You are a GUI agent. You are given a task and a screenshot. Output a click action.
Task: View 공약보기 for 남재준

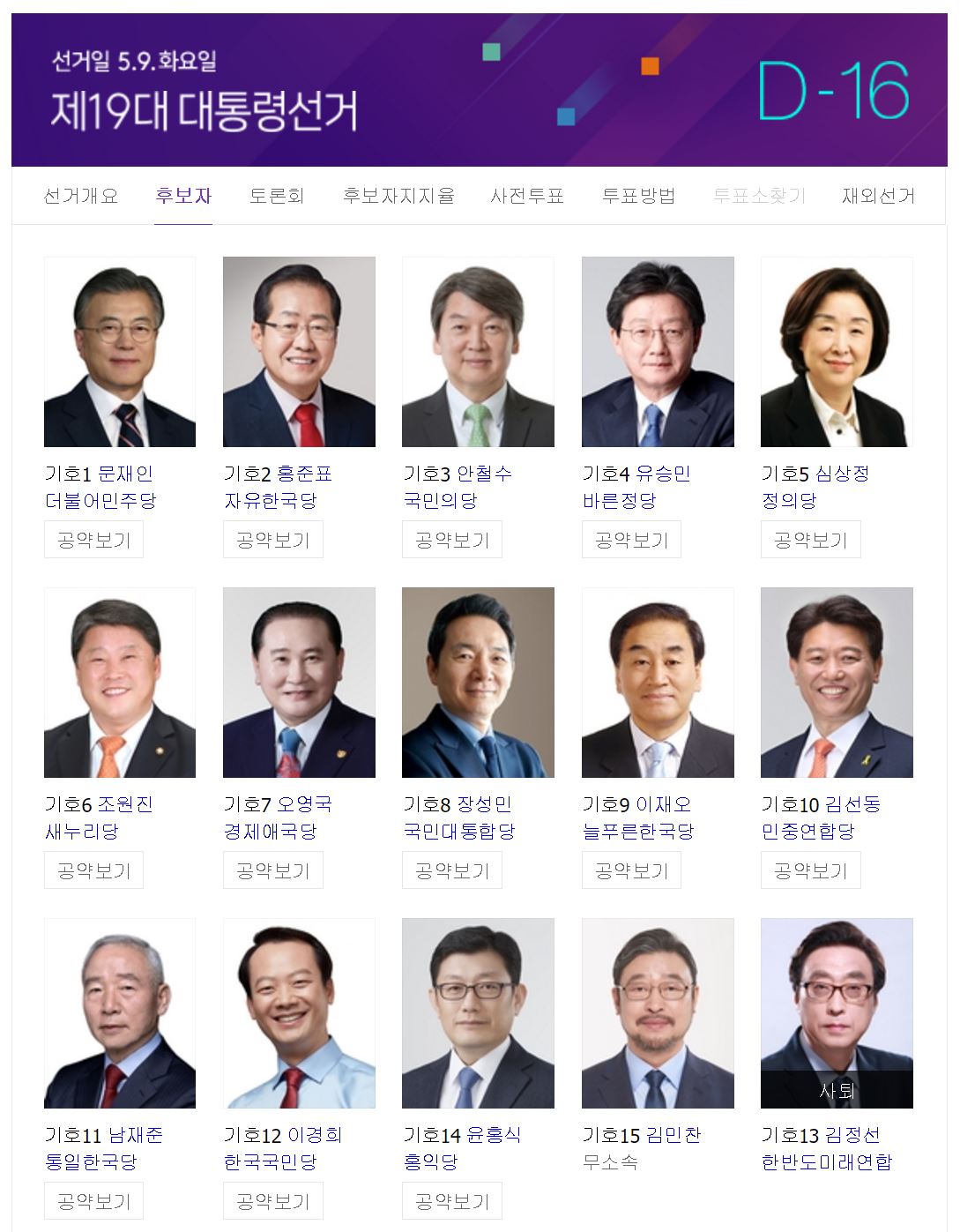93,1201
